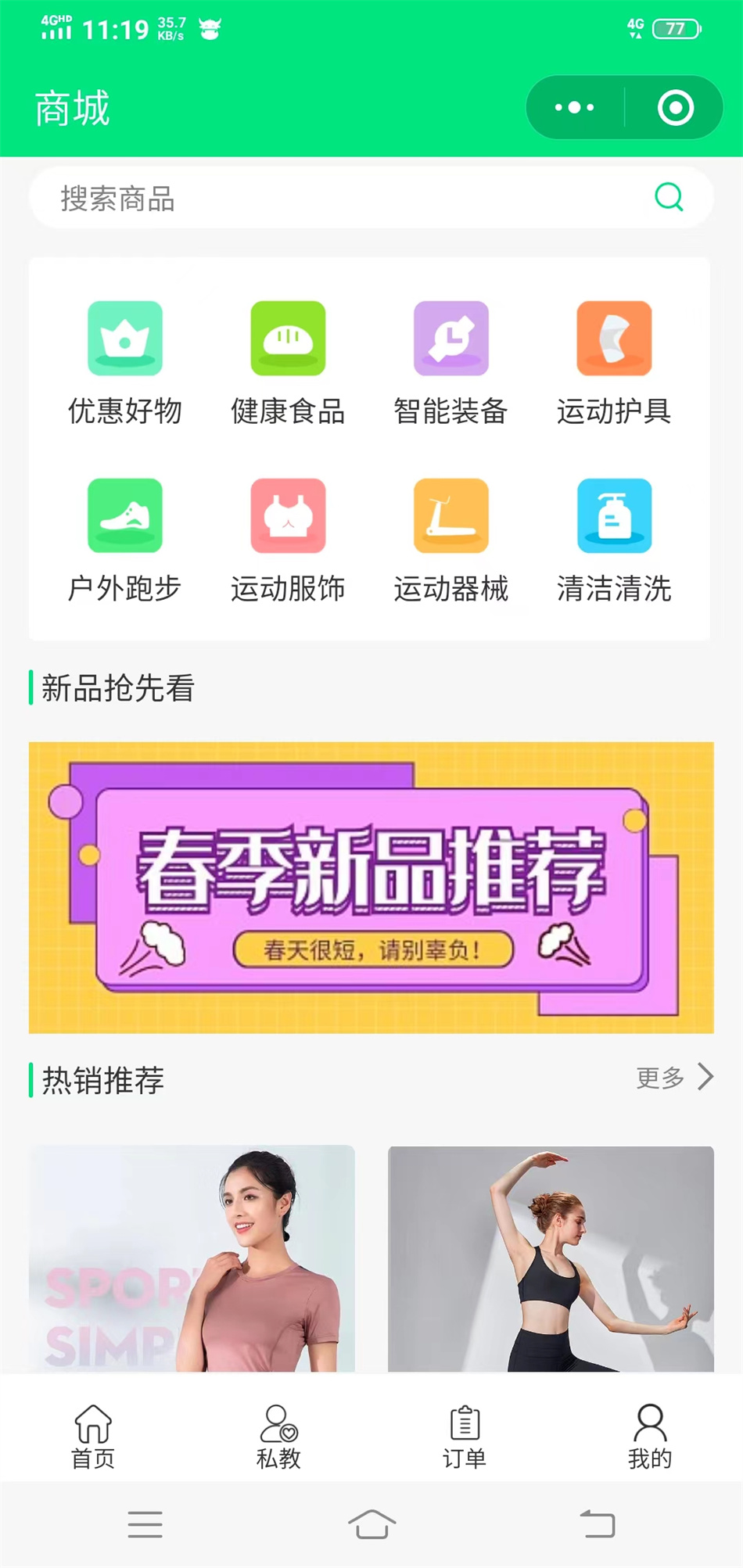Tap the green search magnifier icon
The width and height of the screenshot is (743, 1568).
coord(669,197)
